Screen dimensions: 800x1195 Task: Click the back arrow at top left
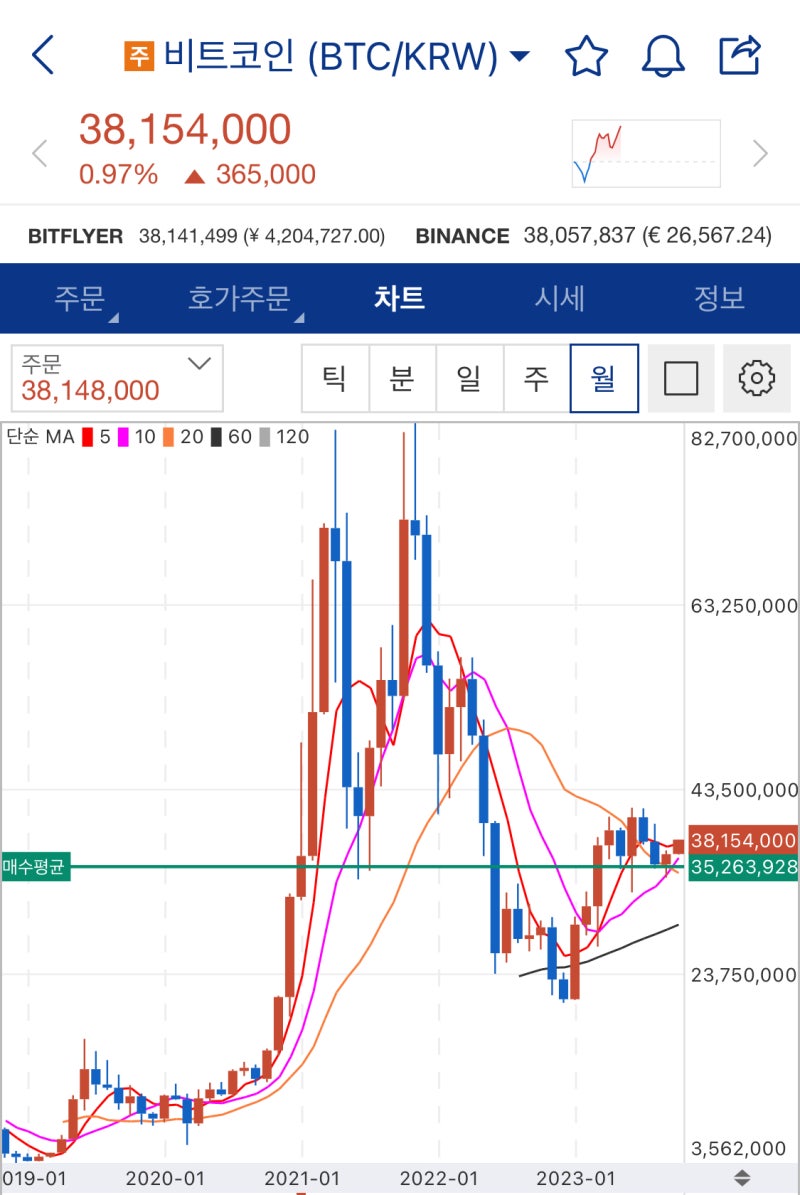click(40, 55)
